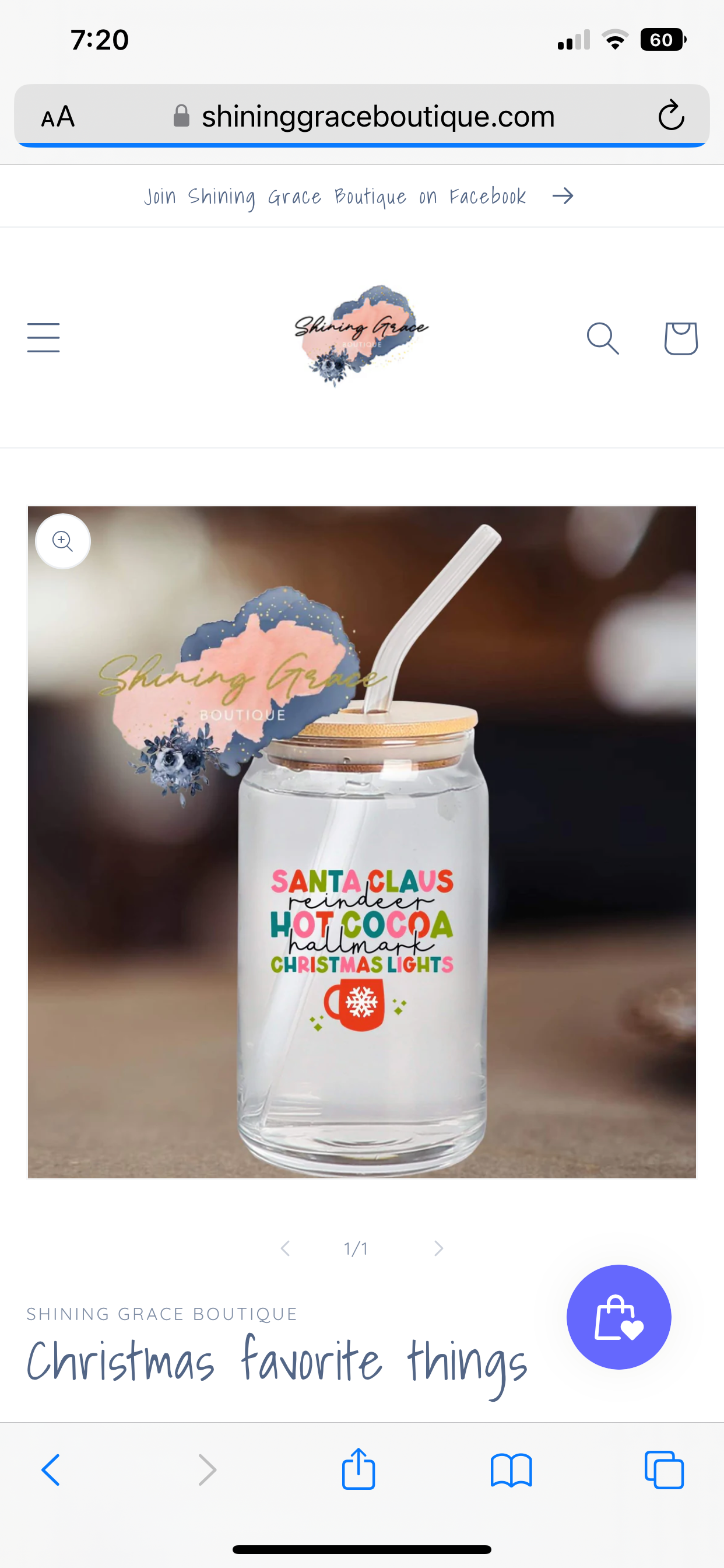Tap the address bar URL

377,116
